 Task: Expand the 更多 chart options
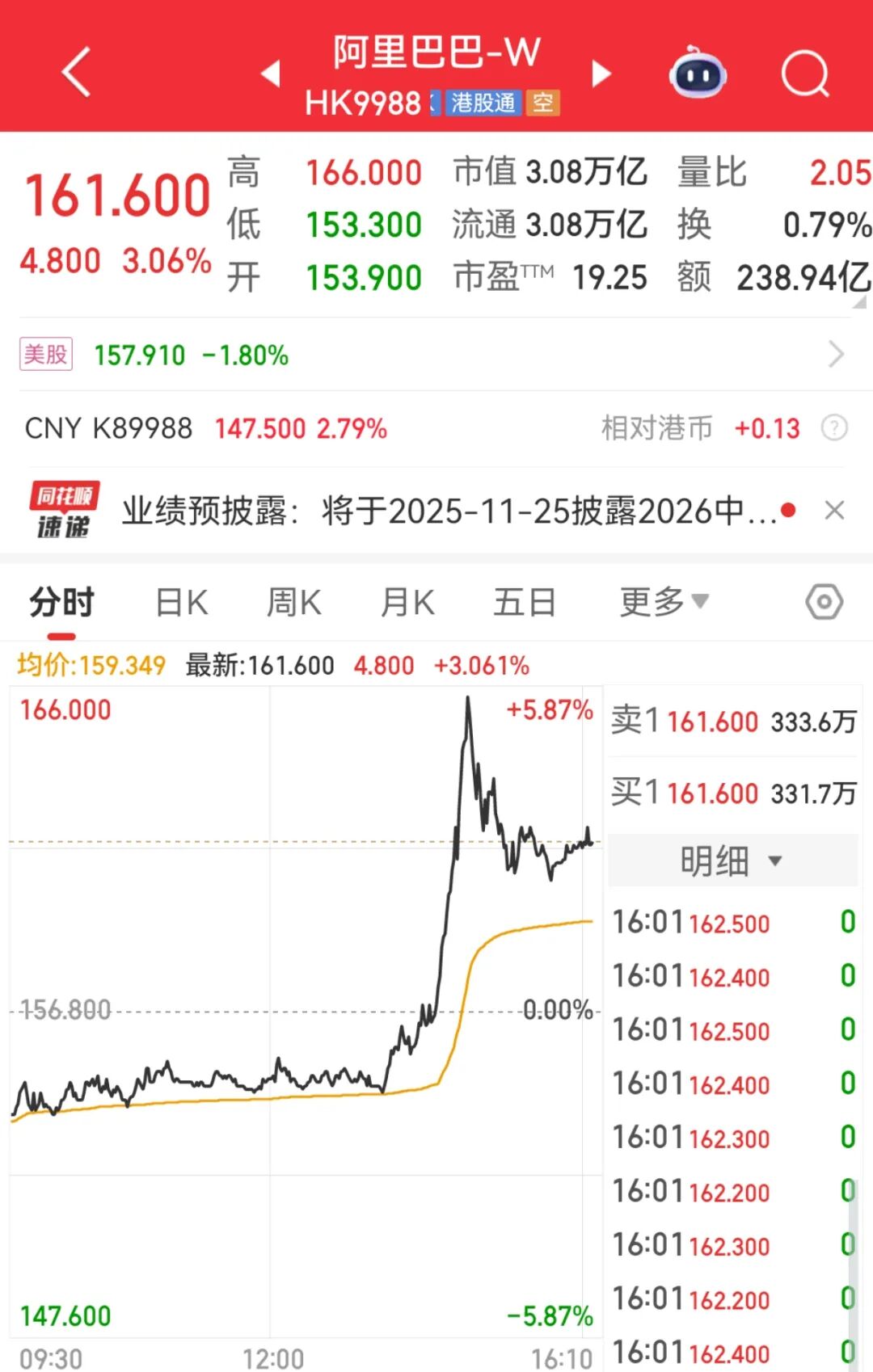pos(664,602)
